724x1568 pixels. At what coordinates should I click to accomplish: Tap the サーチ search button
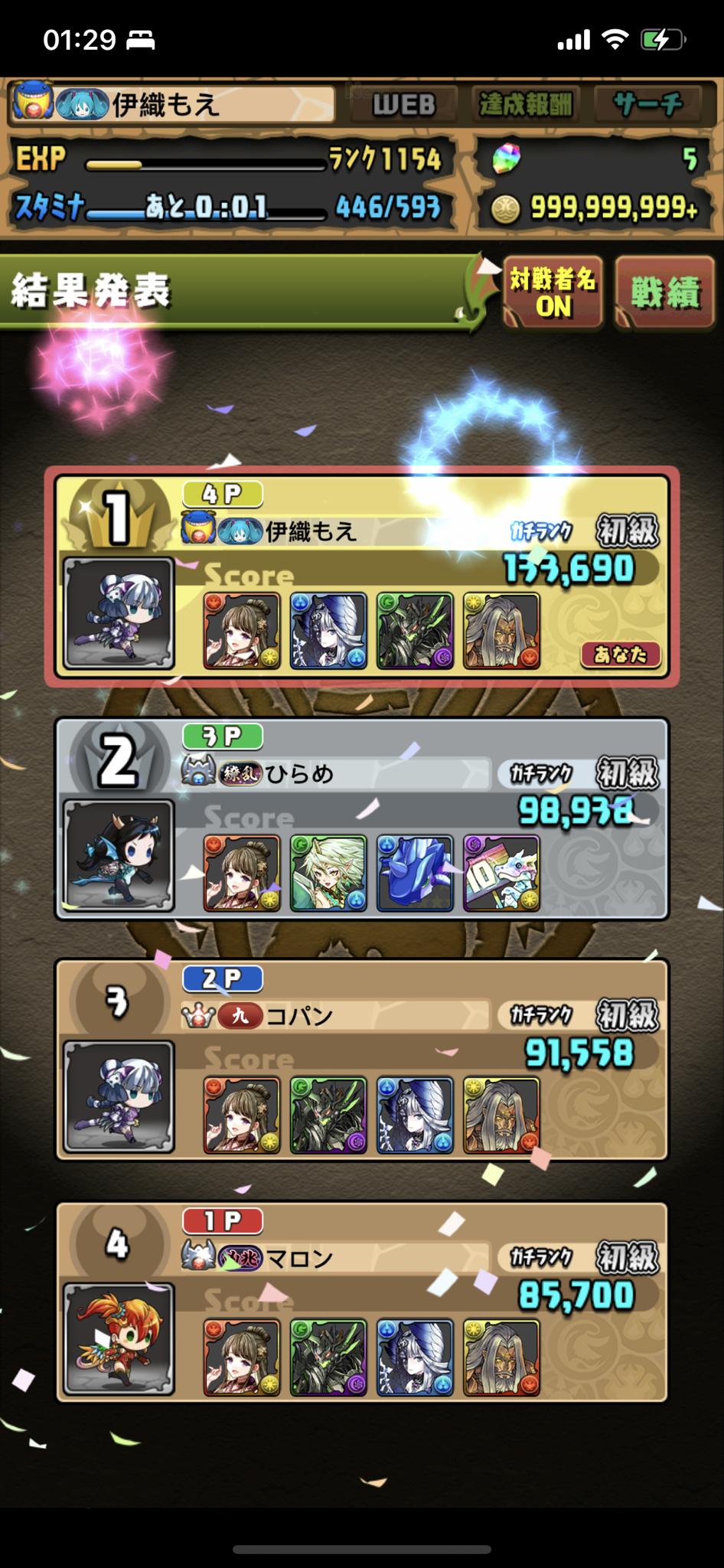click(647, 105)
